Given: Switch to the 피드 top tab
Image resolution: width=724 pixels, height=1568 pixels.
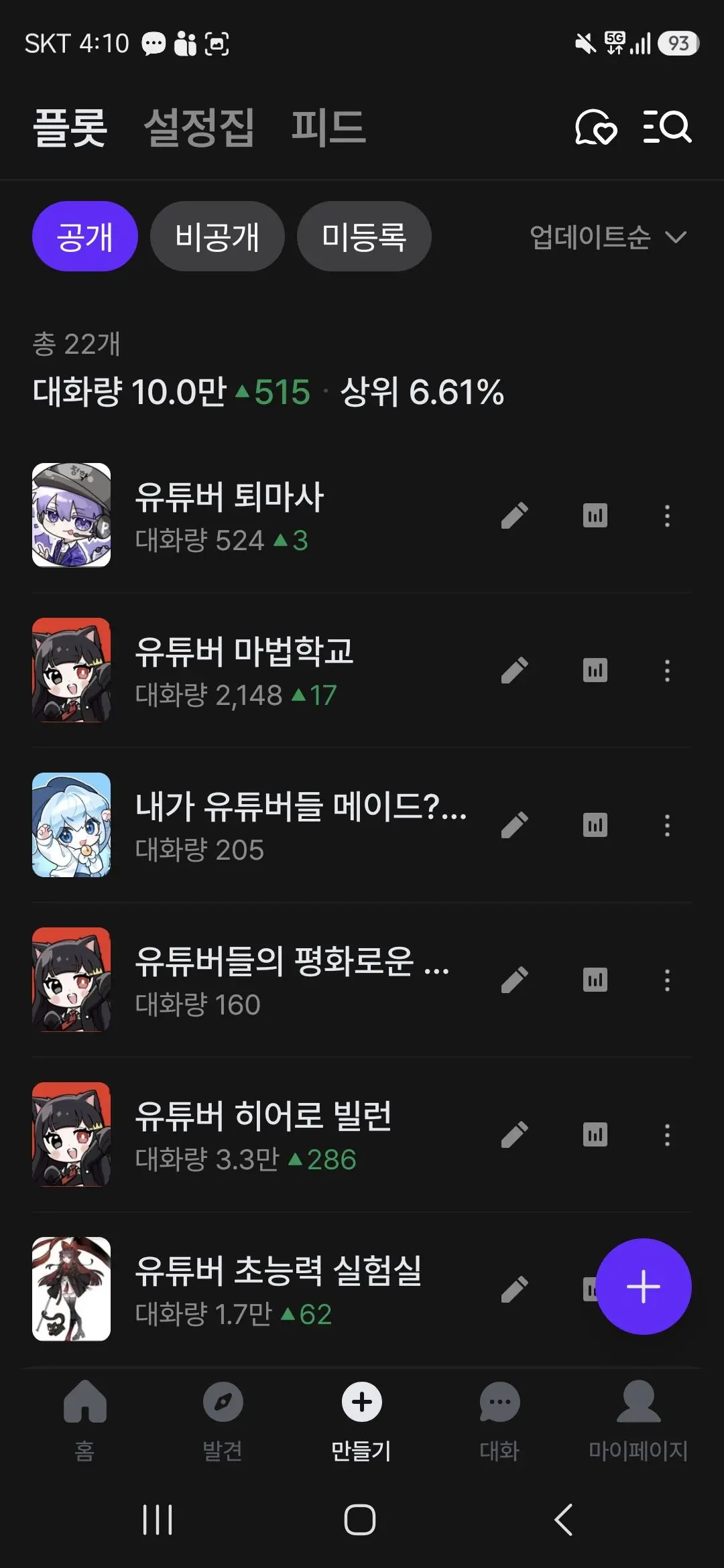Looking at the screenshot, I should pyautogui.click(x=328, y=127).
